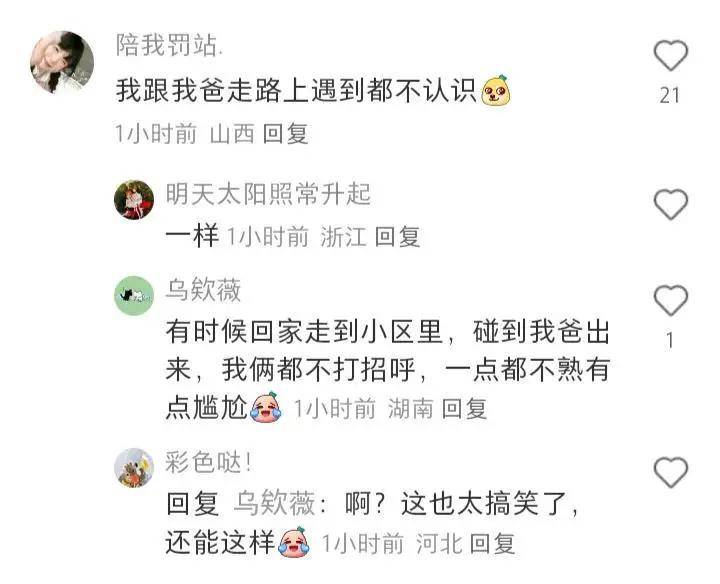Reply to 彩色哒!'s comment
The width and height of the screenshot is (720, 584).
[492, 544]
